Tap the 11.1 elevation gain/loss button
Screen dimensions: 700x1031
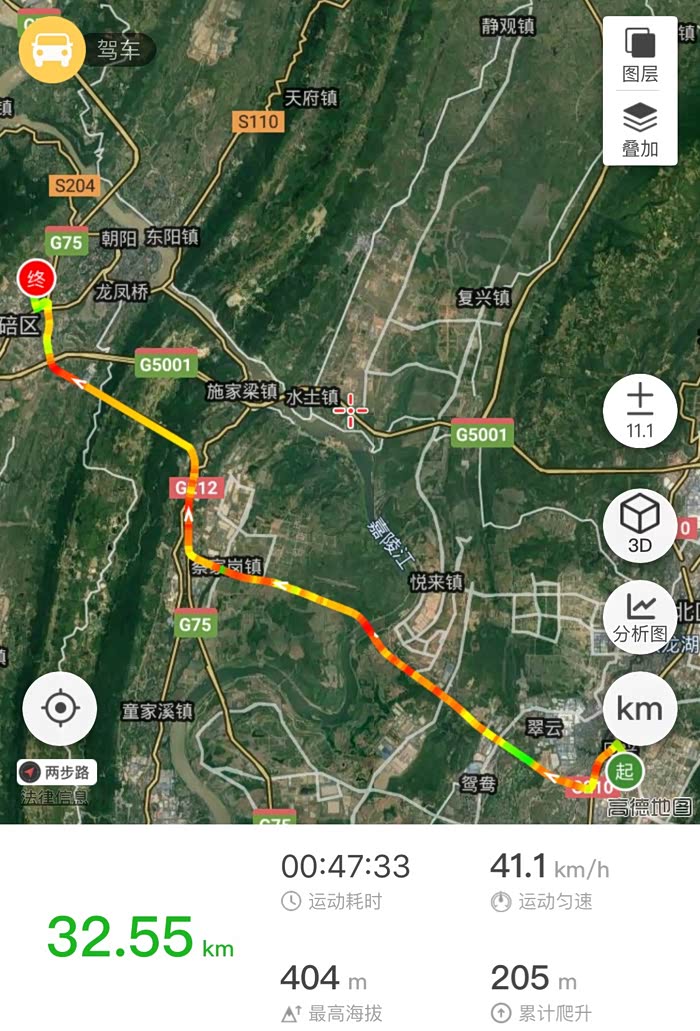pos(639,412)
